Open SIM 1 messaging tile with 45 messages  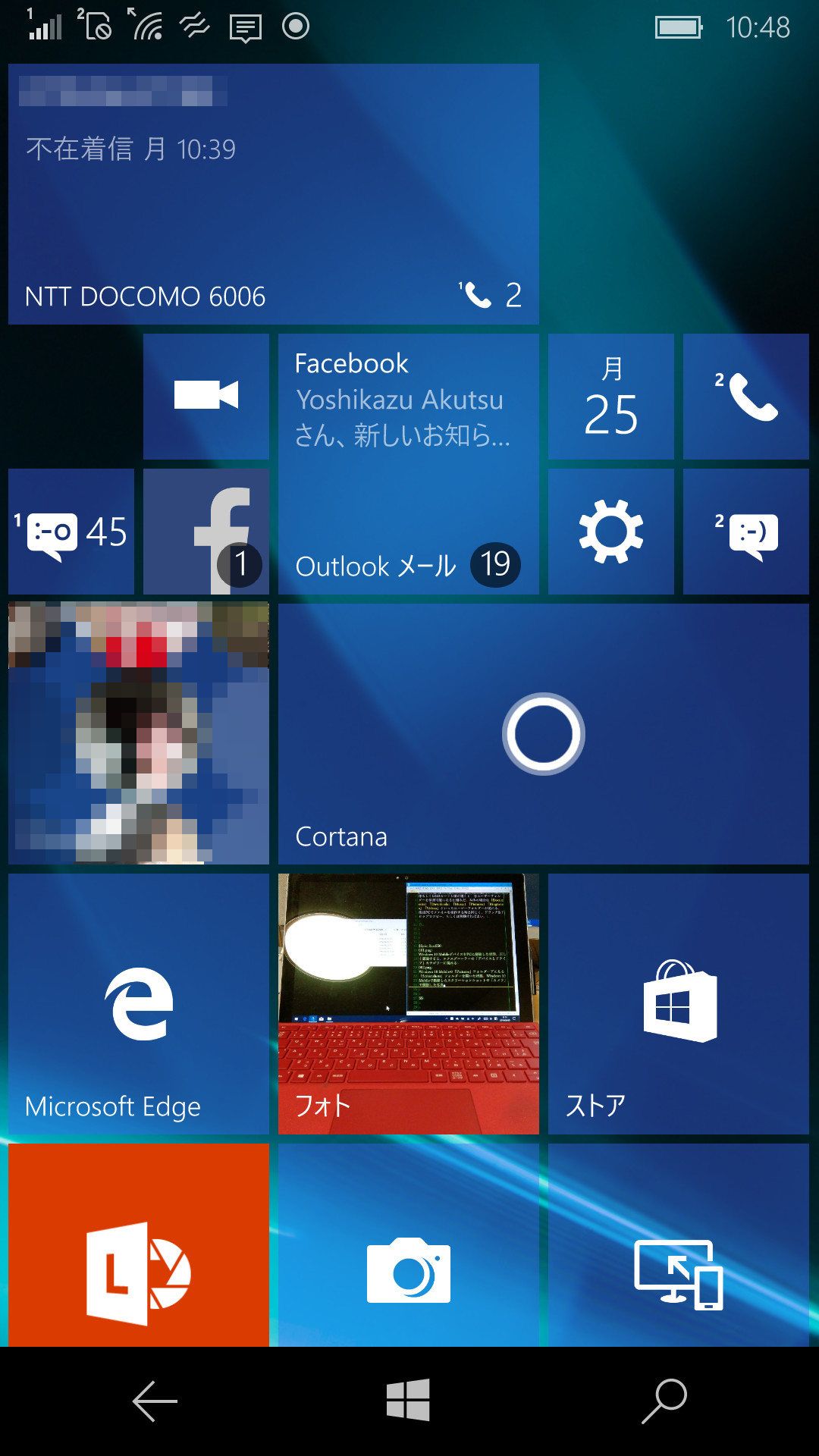click(x=71, y=531)
